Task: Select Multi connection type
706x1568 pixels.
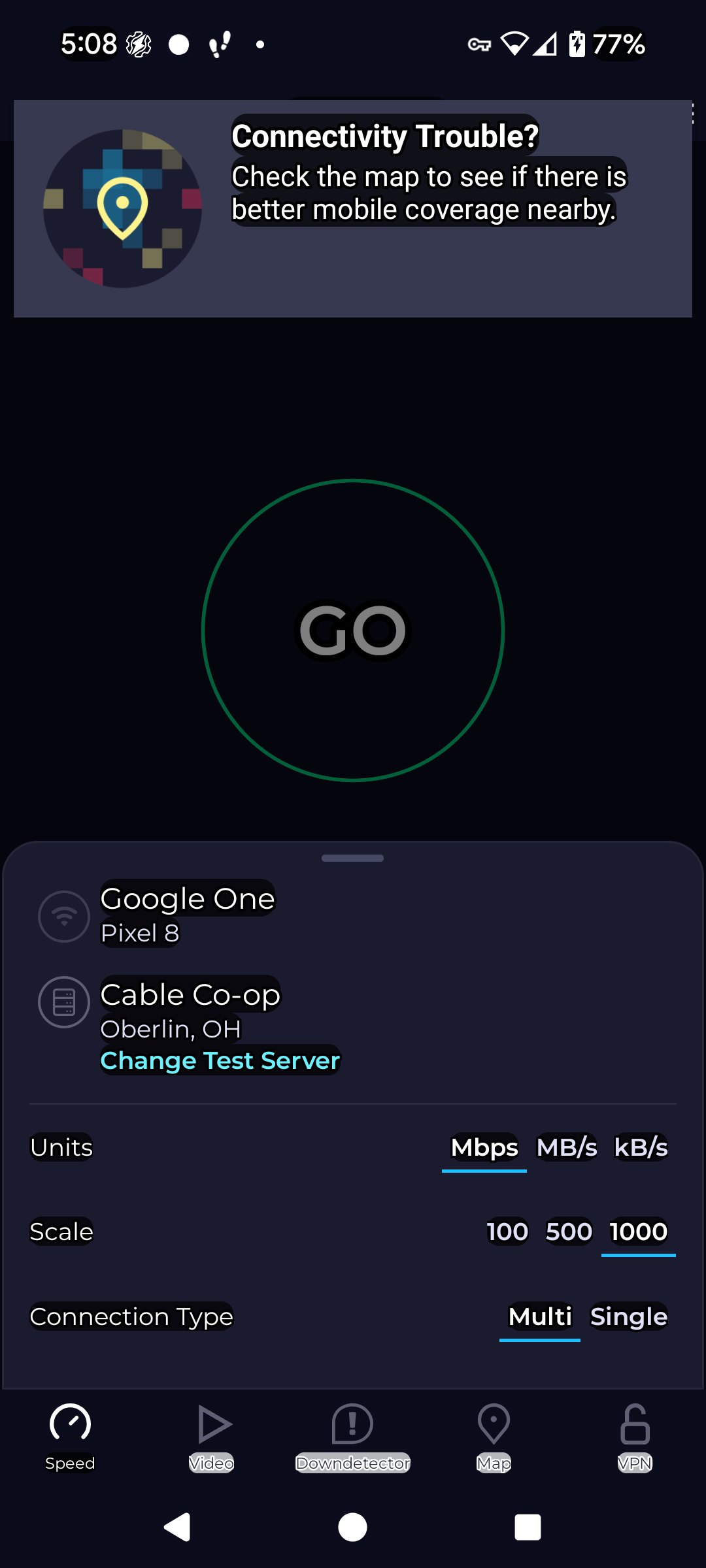Action: pyautogui.click(x=540, y=1317)
